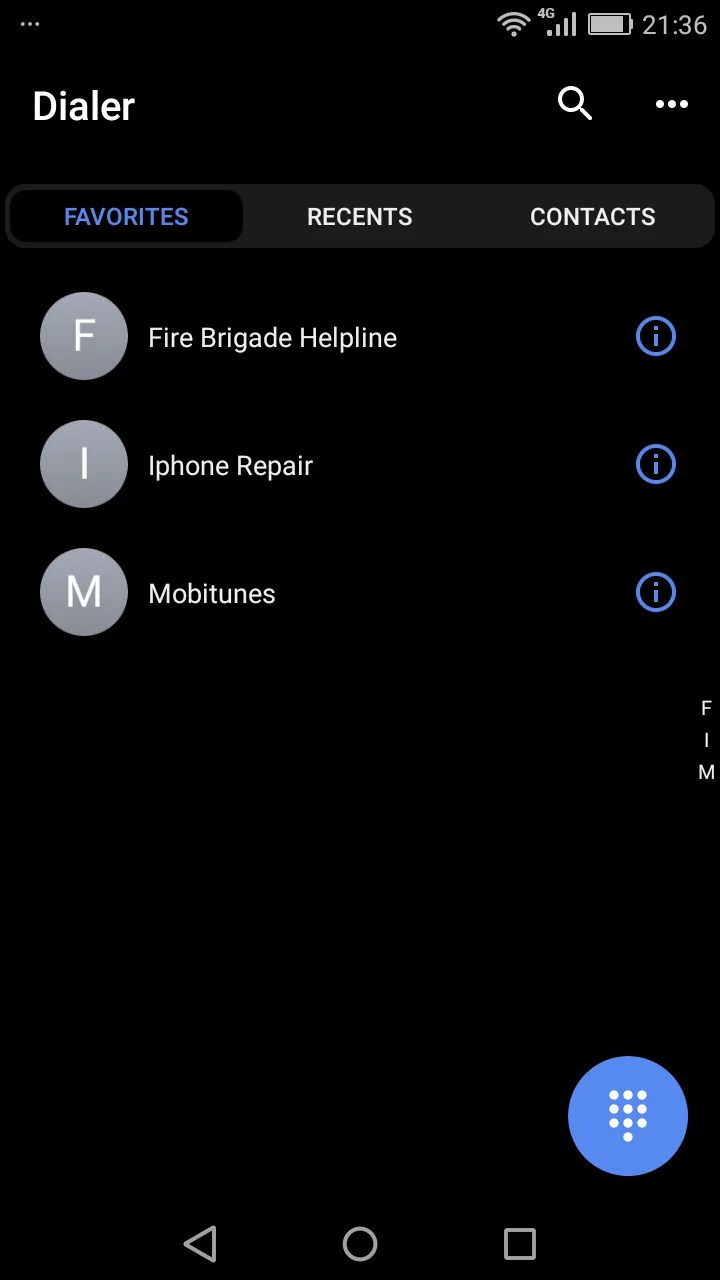View info for Mobitunes
The image size is (720, 1280).
[x=656, y=592]
